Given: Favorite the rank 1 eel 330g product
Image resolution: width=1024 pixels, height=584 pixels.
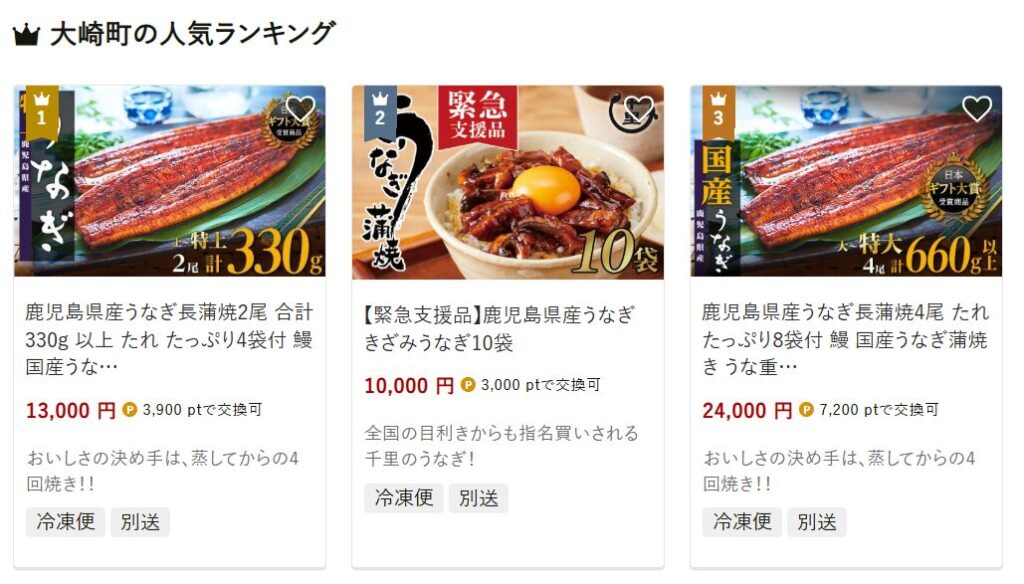Looking at the screenshot, I should 300,108.
